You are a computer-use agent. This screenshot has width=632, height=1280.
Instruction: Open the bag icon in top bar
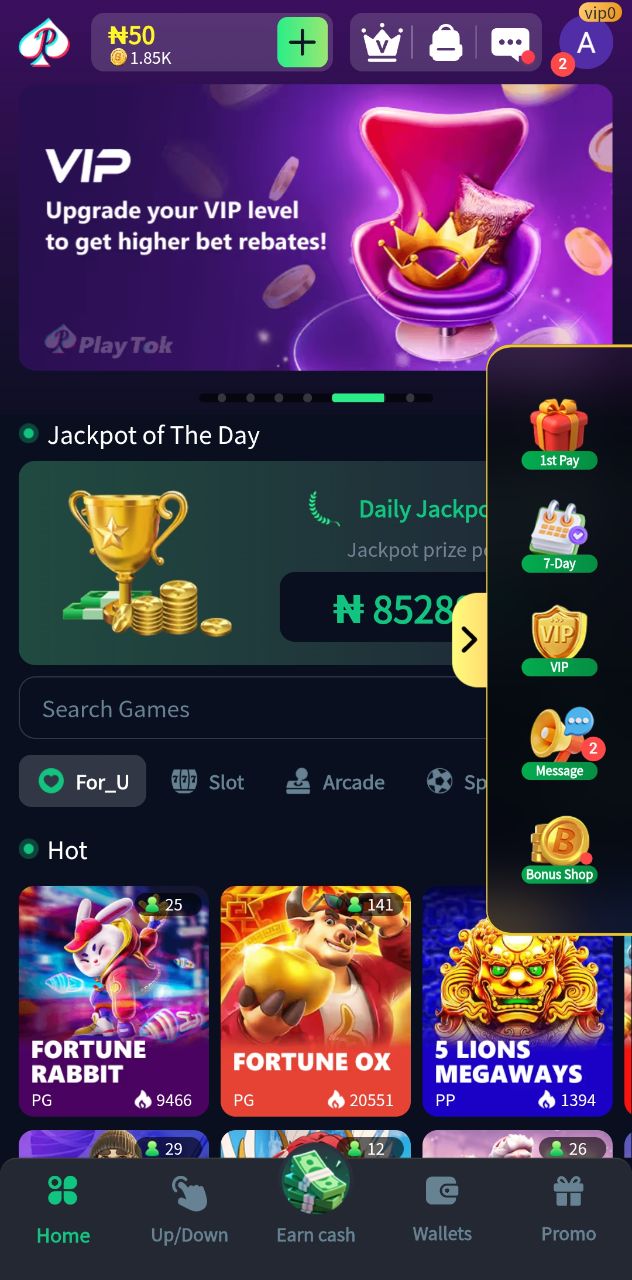coord(446,43)
